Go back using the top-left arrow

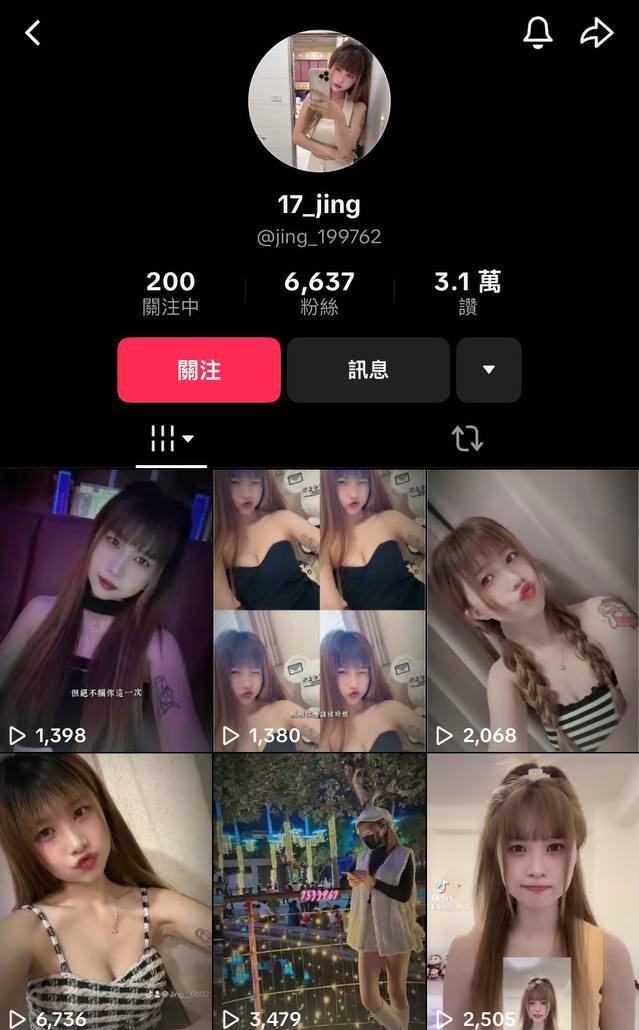(33, 33)
